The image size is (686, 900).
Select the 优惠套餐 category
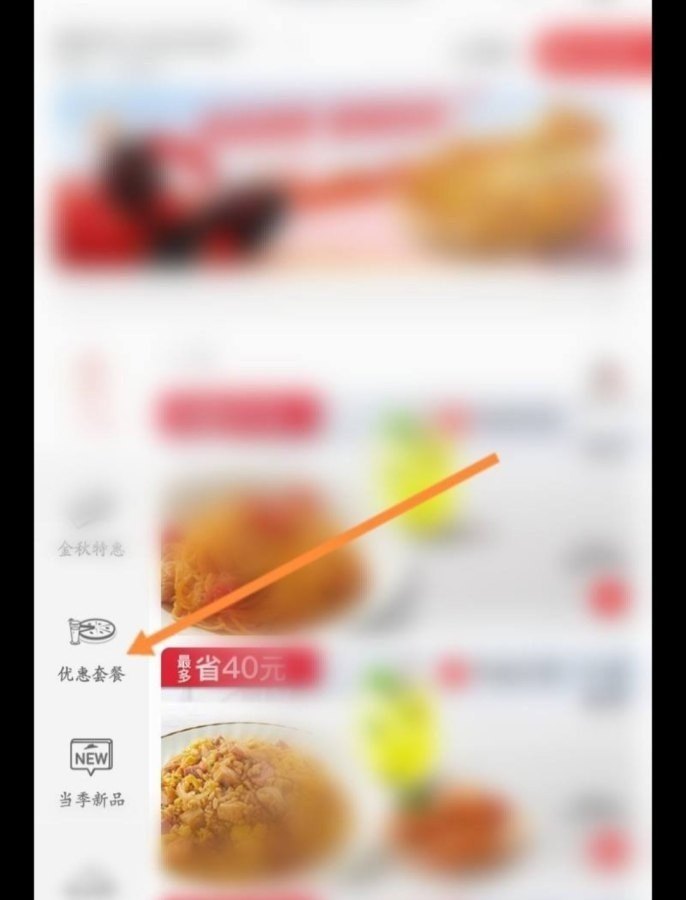[x=91, y=650]
